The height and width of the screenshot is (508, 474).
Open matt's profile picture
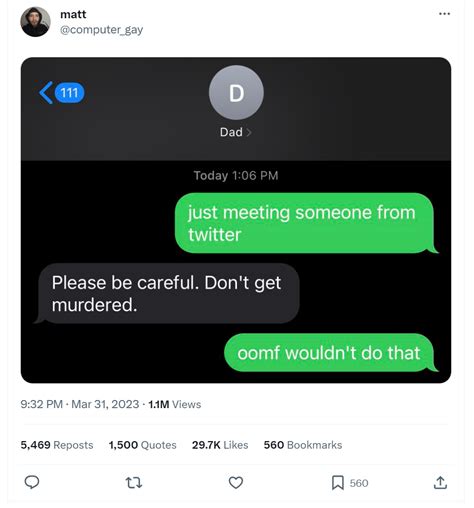point(35,22)
